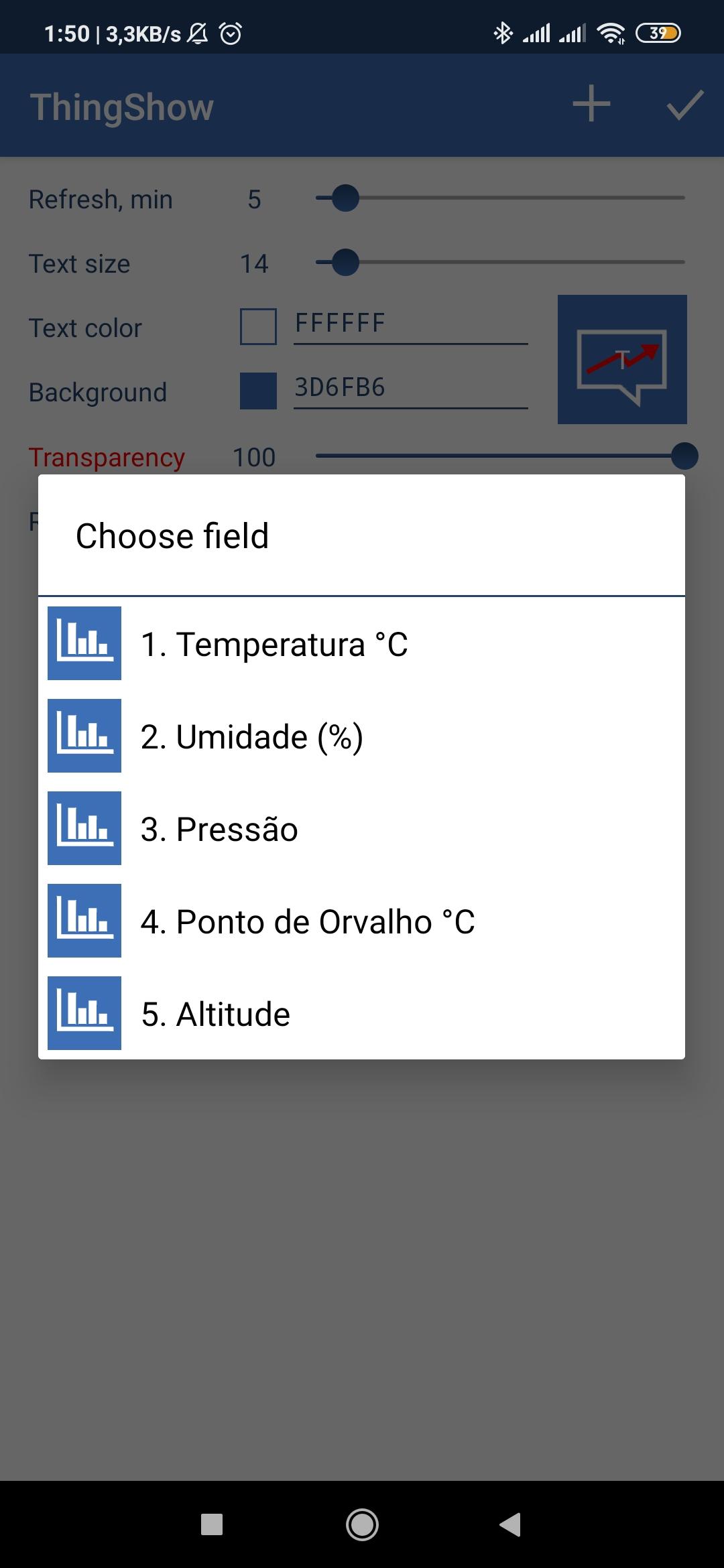The height and width of the screenshot is (1568, 724).
Task: Click the chart icon beside Altitude
Action: pos(83,1013)
